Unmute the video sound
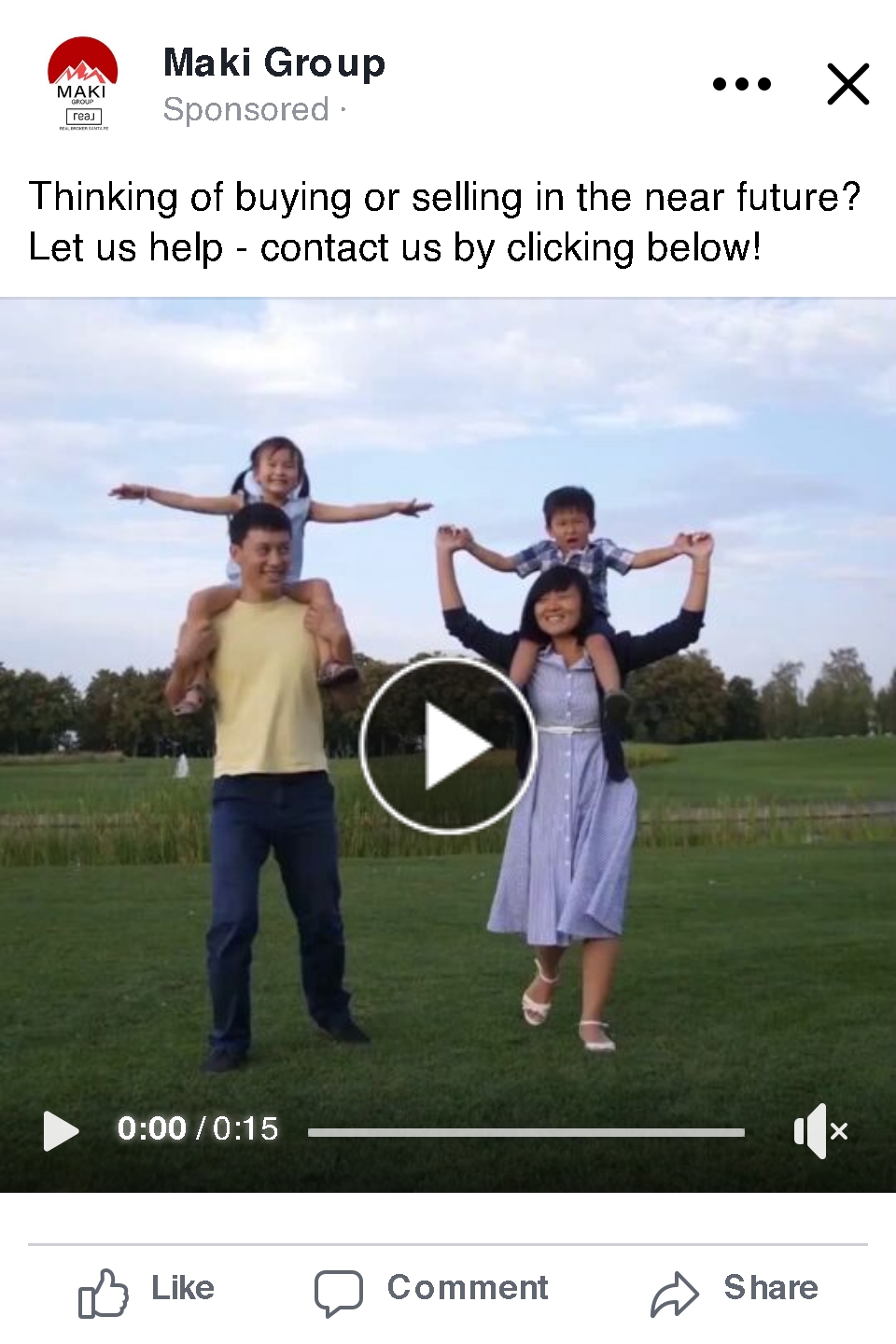896x1344 pixels. [819, 1130]
